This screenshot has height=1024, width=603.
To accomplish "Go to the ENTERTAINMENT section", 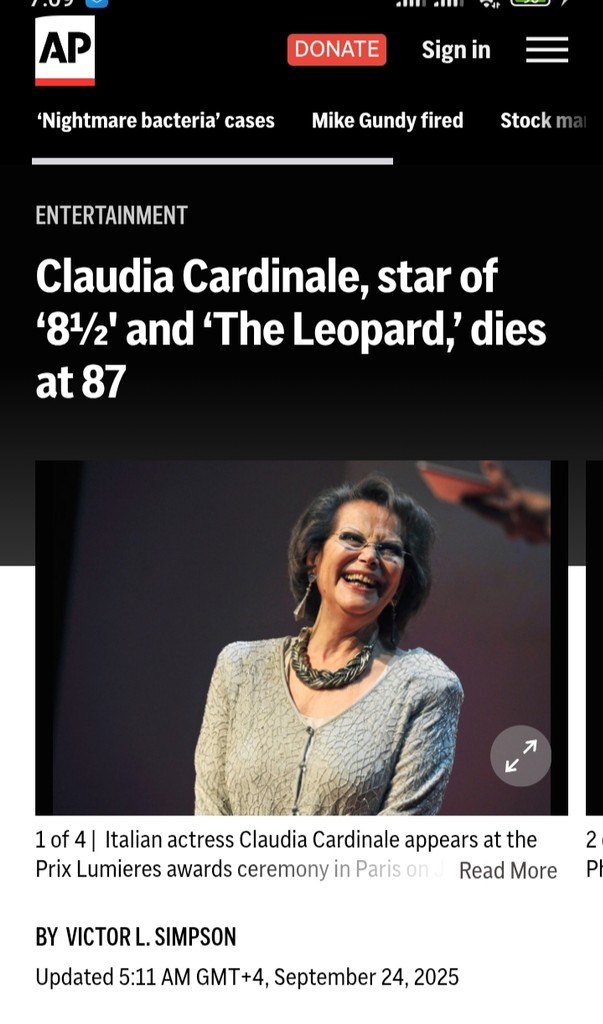I will 111,215.
